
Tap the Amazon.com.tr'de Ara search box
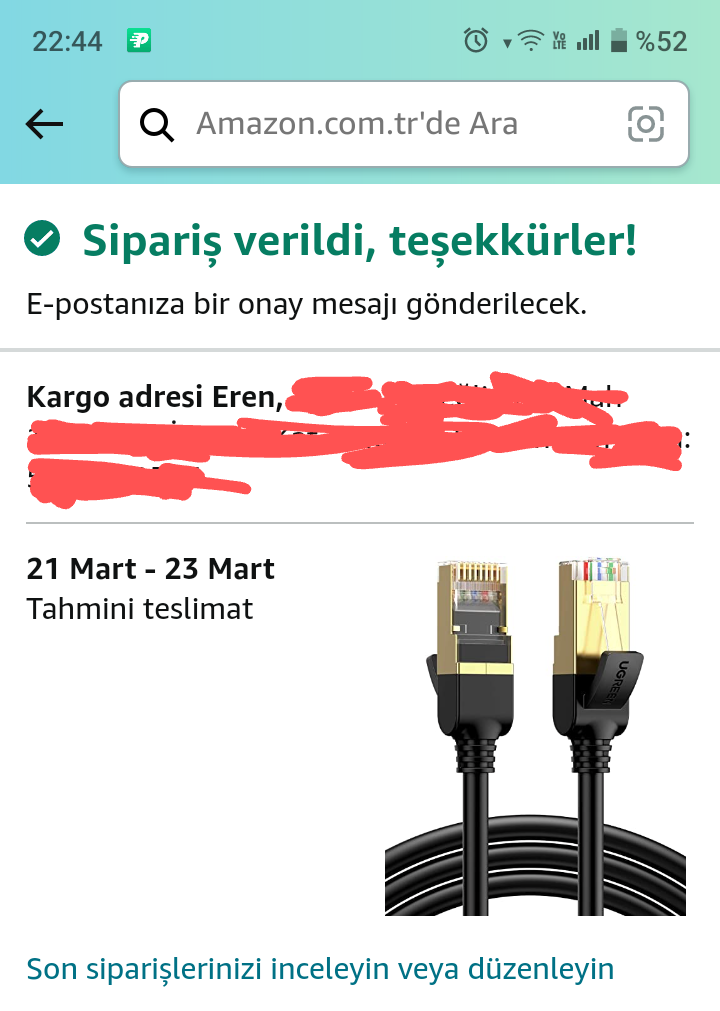click(x=380, y=124)
